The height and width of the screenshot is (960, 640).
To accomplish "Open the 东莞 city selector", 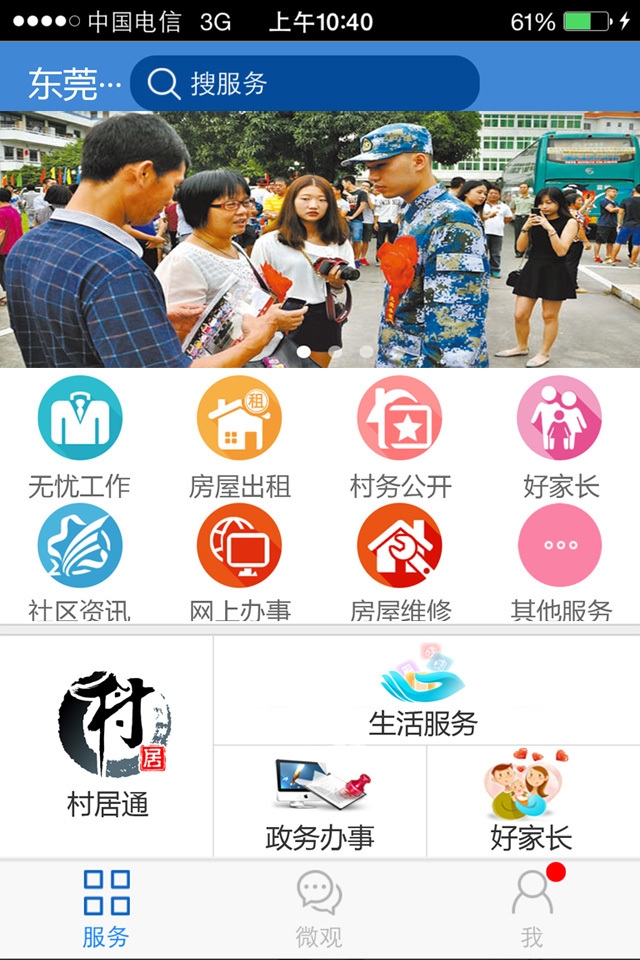I will (73, 83).
